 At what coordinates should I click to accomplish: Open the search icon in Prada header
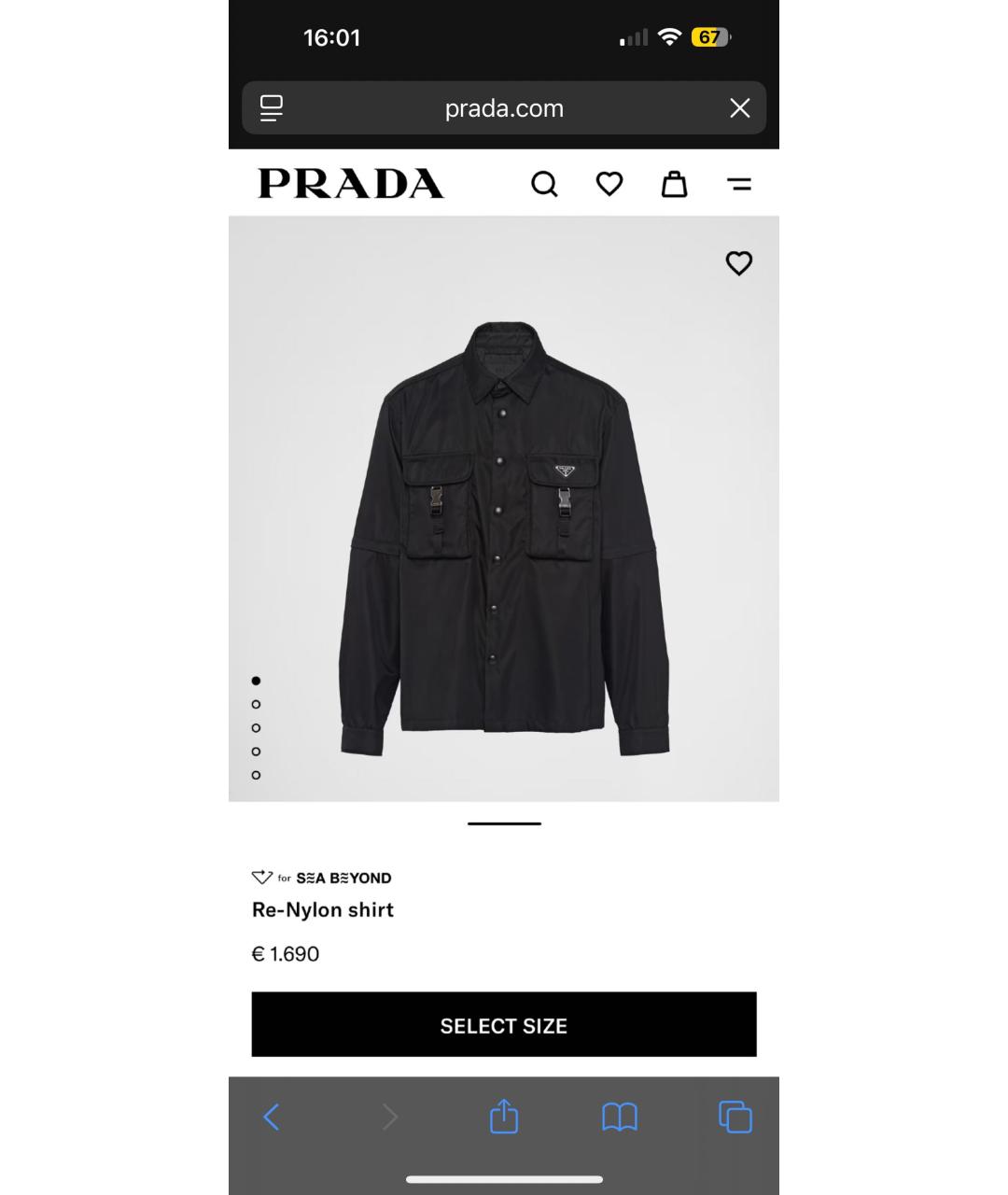pyautogui.click(x=544, y=184)
